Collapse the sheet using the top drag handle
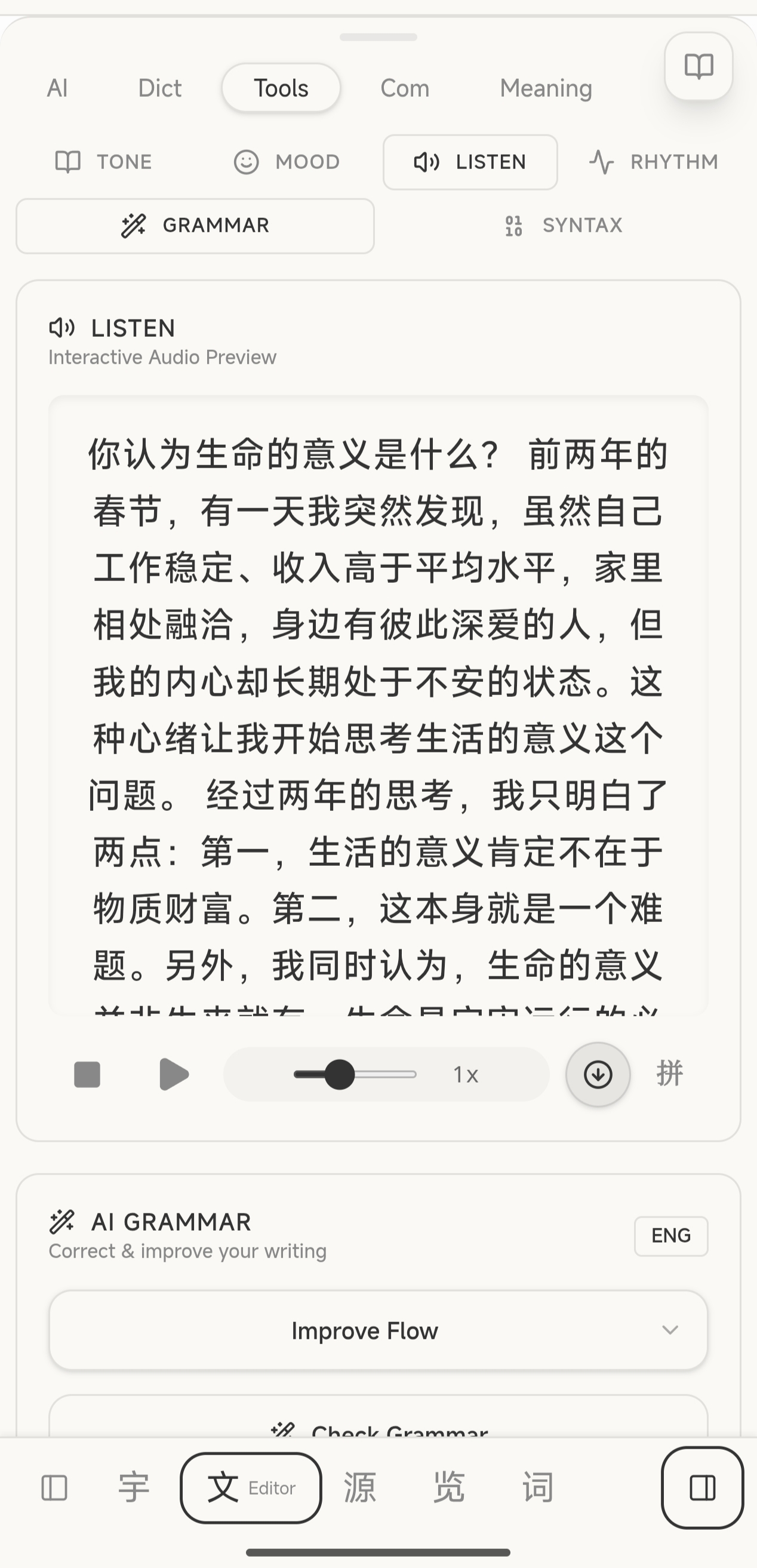The image size is (757, 1568). pos(378,38)
